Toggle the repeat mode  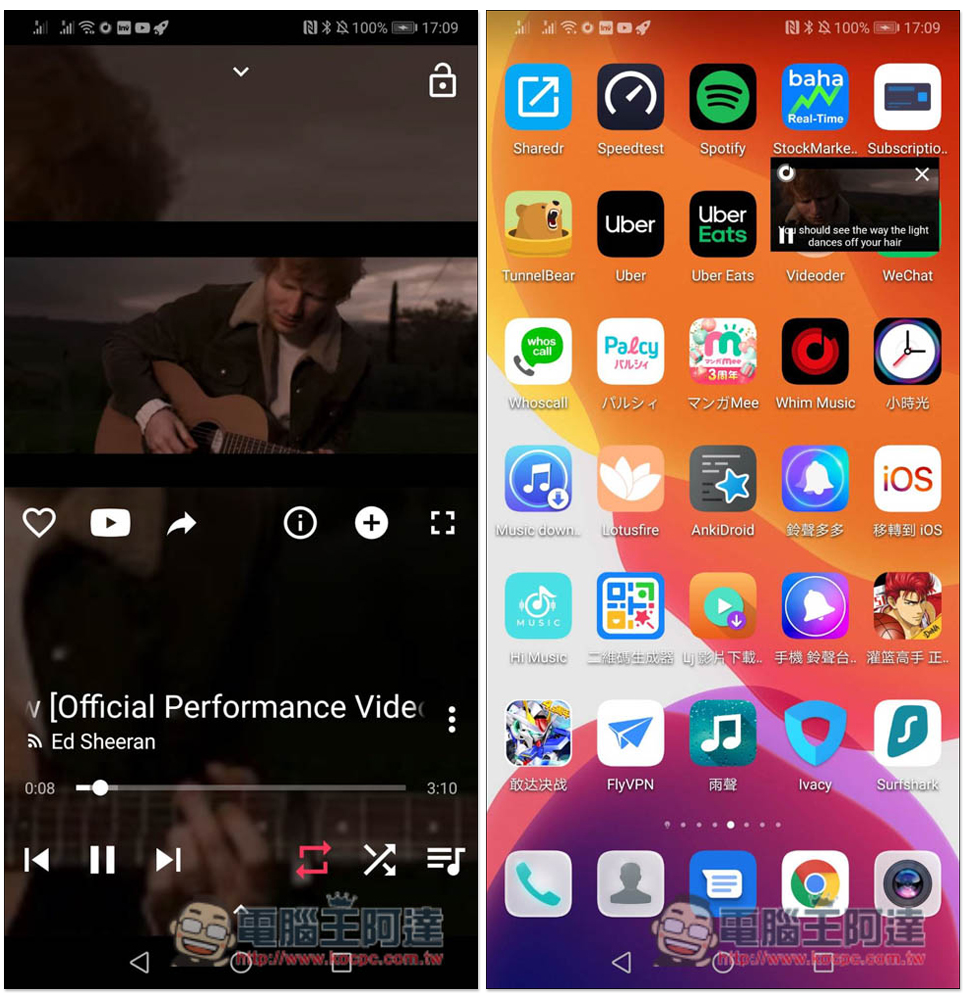[x=313, y=860]
